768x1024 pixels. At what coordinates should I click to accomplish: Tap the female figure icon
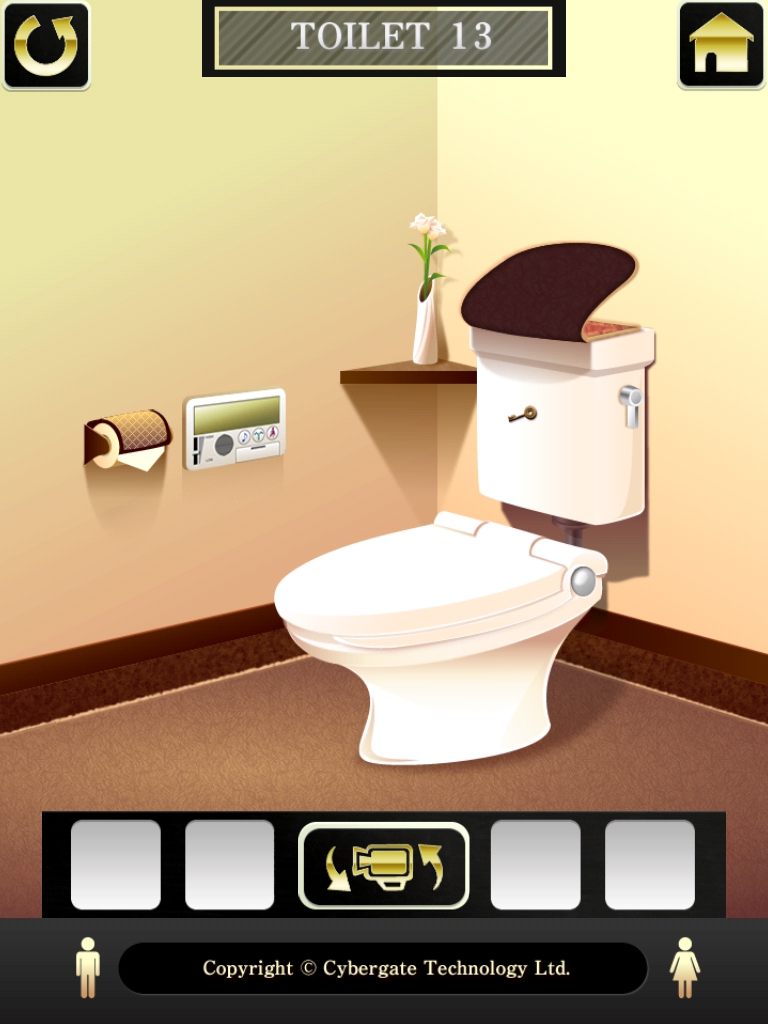(684, 967)
